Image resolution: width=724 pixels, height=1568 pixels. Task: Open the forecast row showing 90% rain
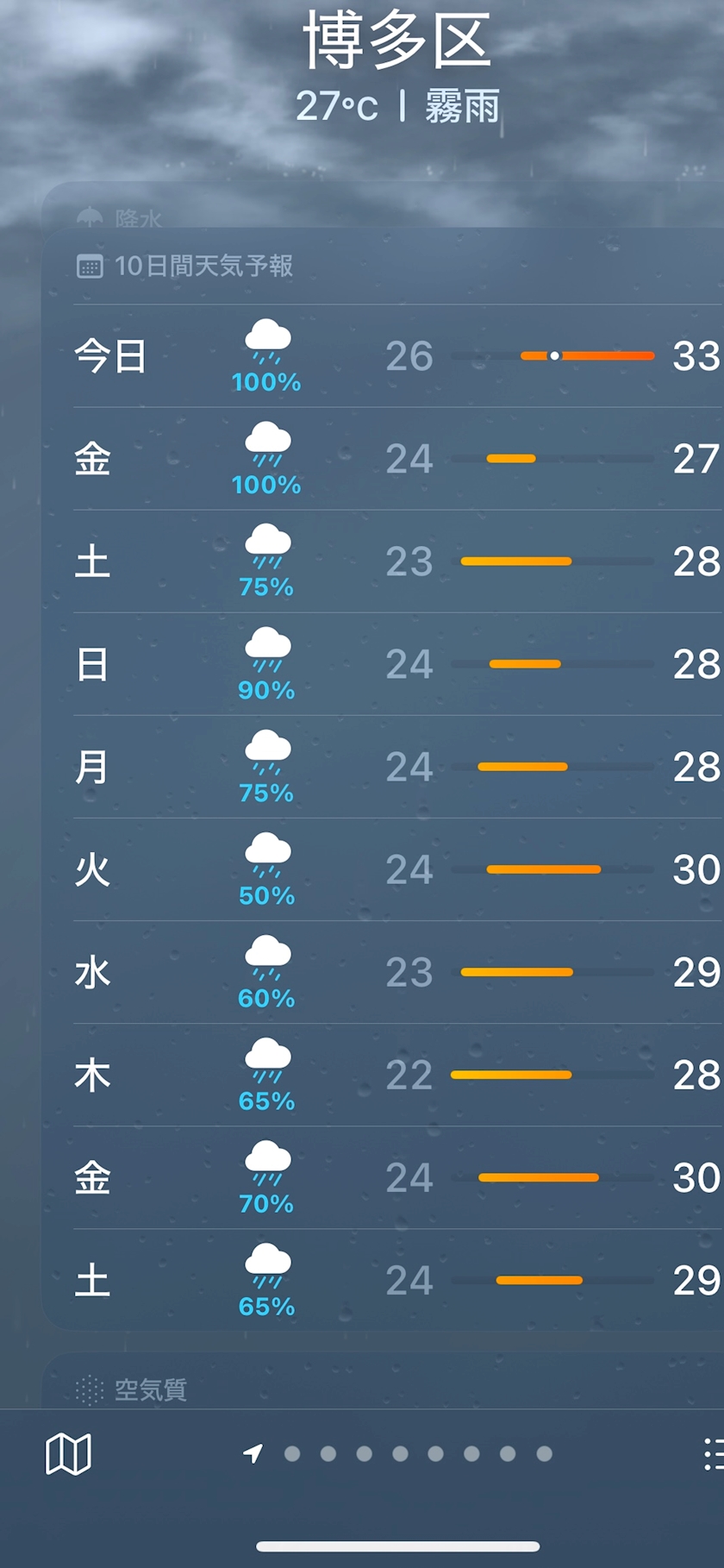(x=398, y=664)
